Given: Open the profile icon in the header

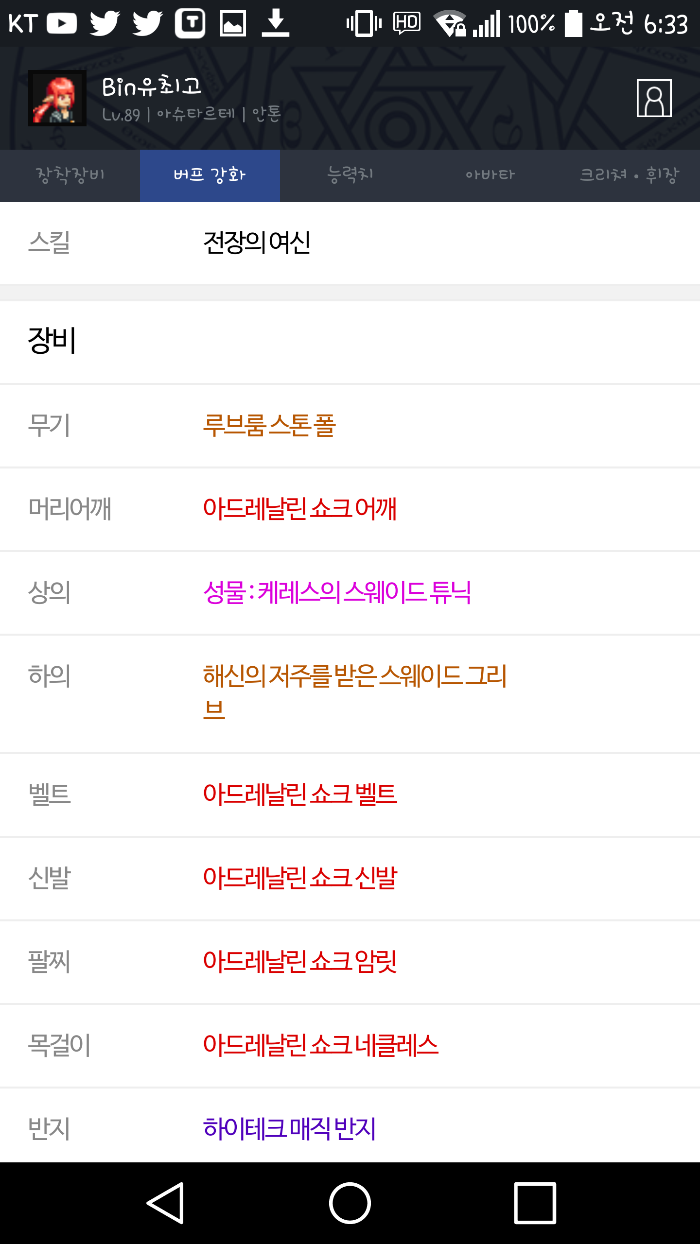Looking at the screenshot, I should (654, 98).
